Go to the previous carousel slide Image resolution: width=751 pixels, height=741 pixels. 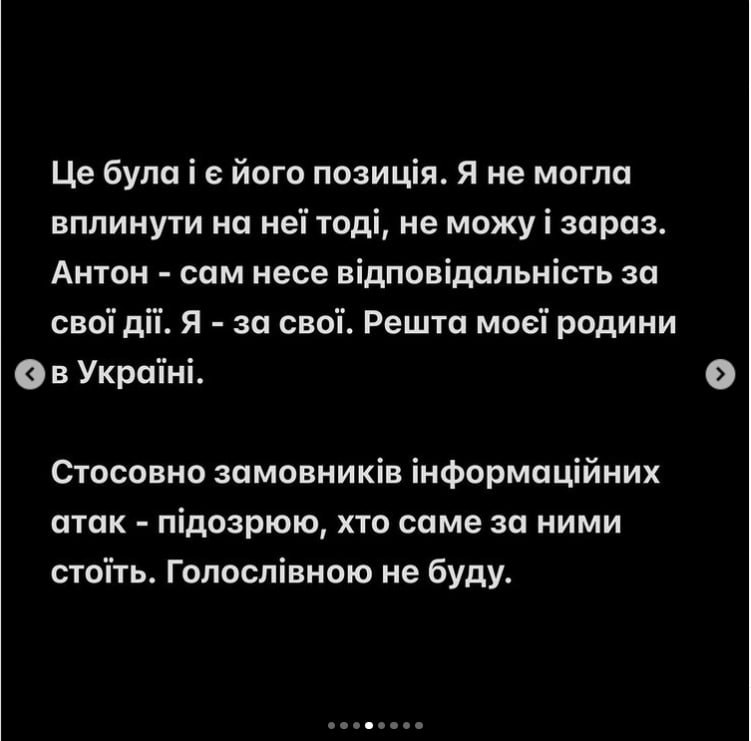[x=31, y=374]
